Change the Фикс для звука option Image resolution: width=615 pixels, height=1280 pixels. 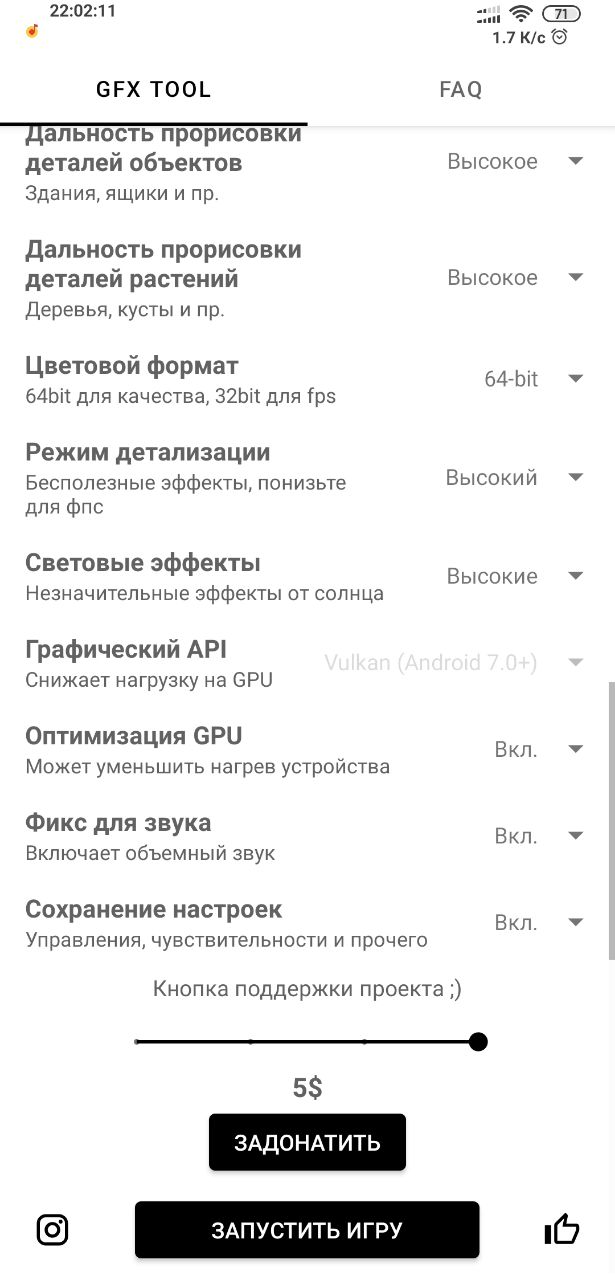[x=538, y=835]
